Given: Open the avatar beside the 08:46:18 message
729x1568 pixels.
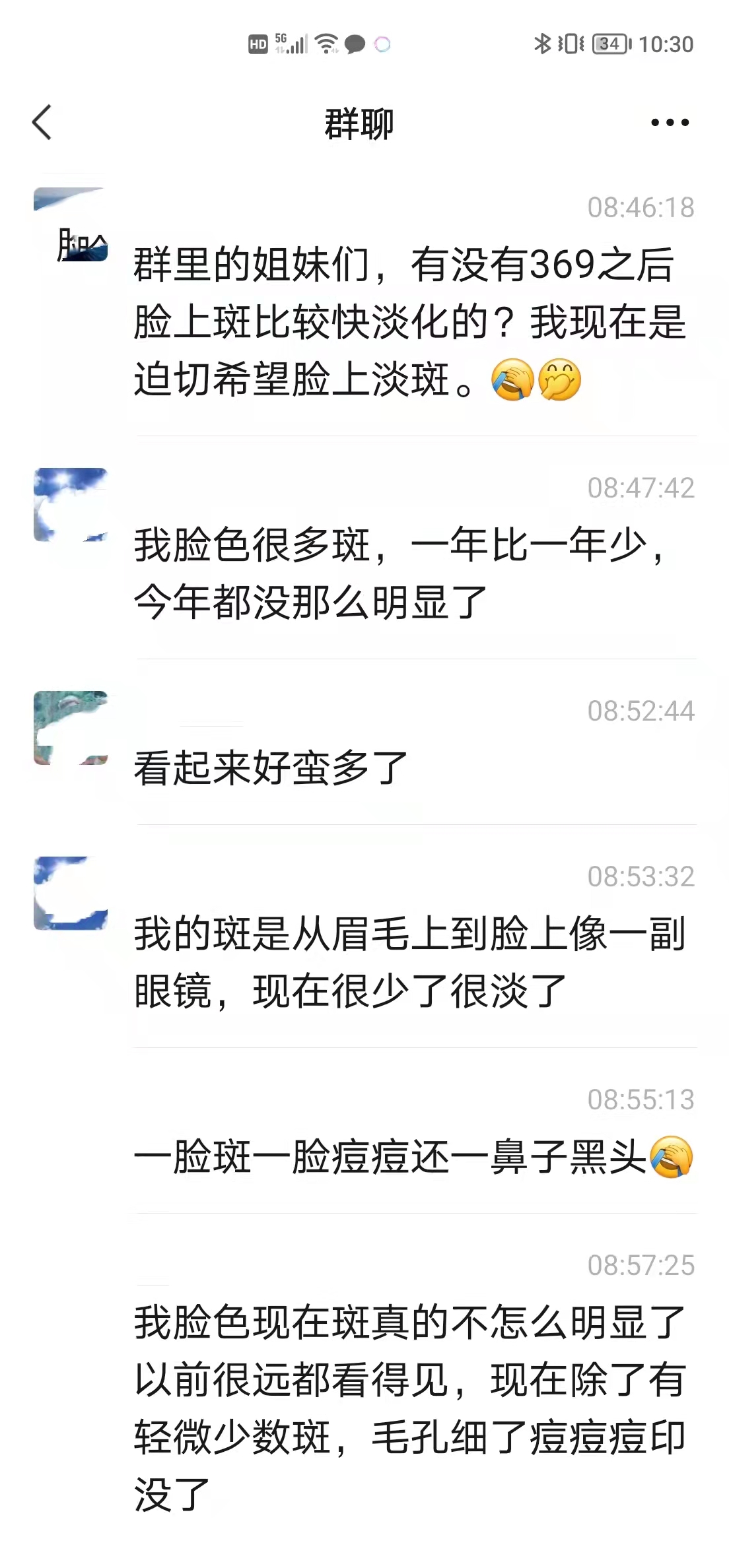Looking at the screenshot, I should [x=71, y=224].
